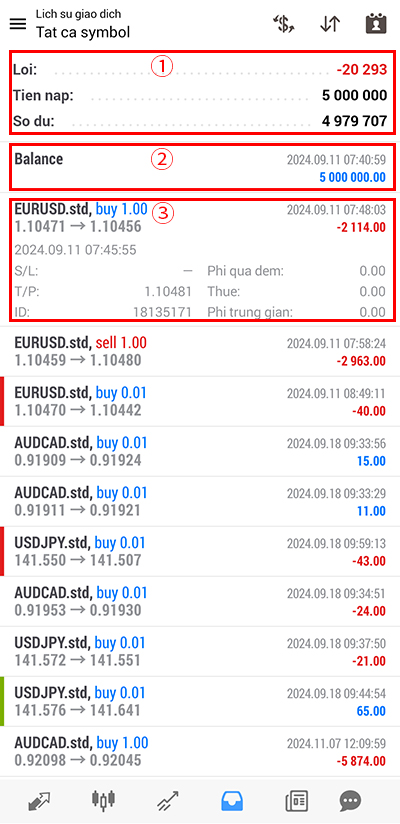The width and height of the screenshot is (400, 824).
Task: Switch to the Quotes tab with arrows
Action: point(39,801)
